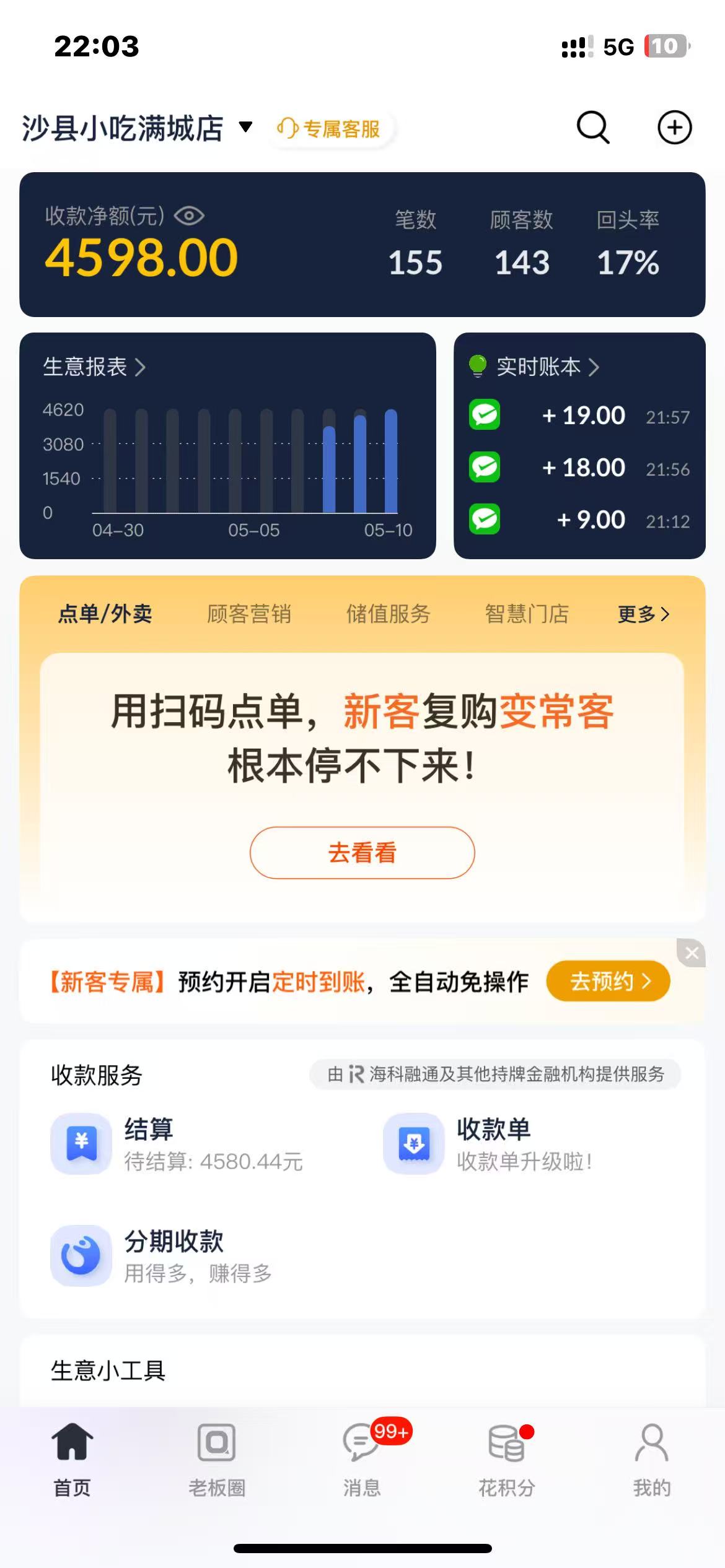Tap the 去看看 button
The image size is (725, 1568).
click(x=362, y=853)
